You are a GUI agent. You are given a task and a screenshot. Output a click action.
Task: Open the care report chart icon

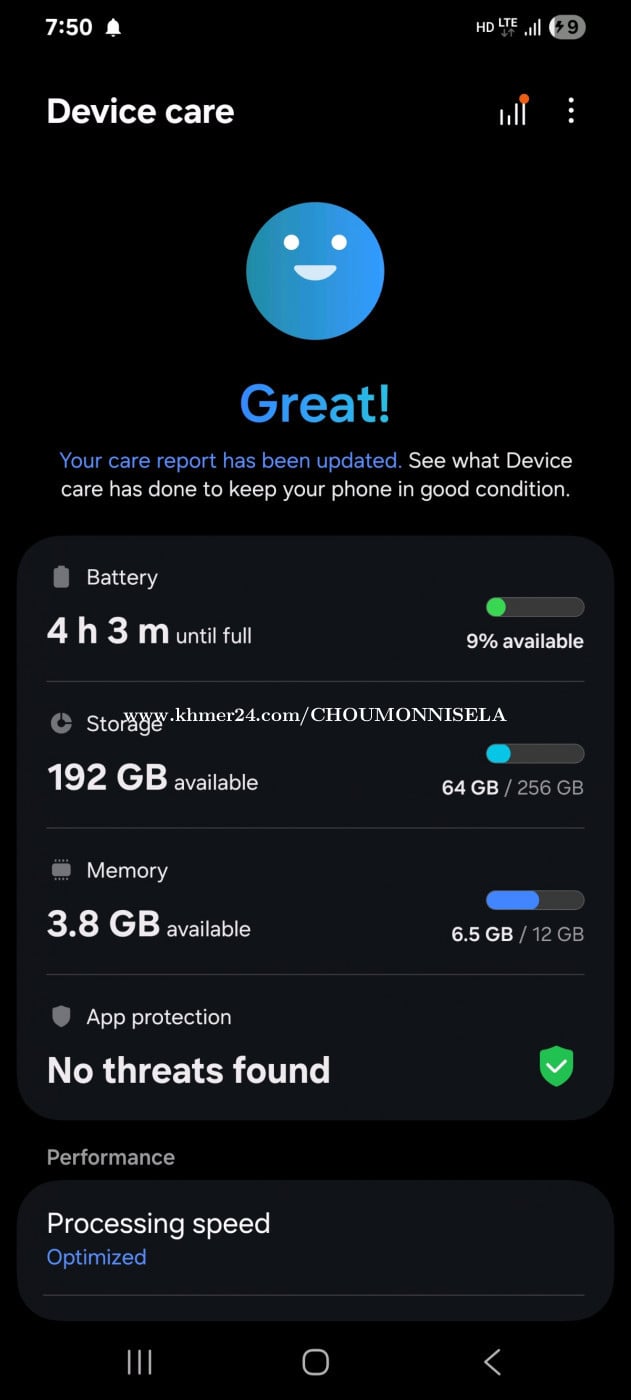pyautogui.click(x=514, y=111)
